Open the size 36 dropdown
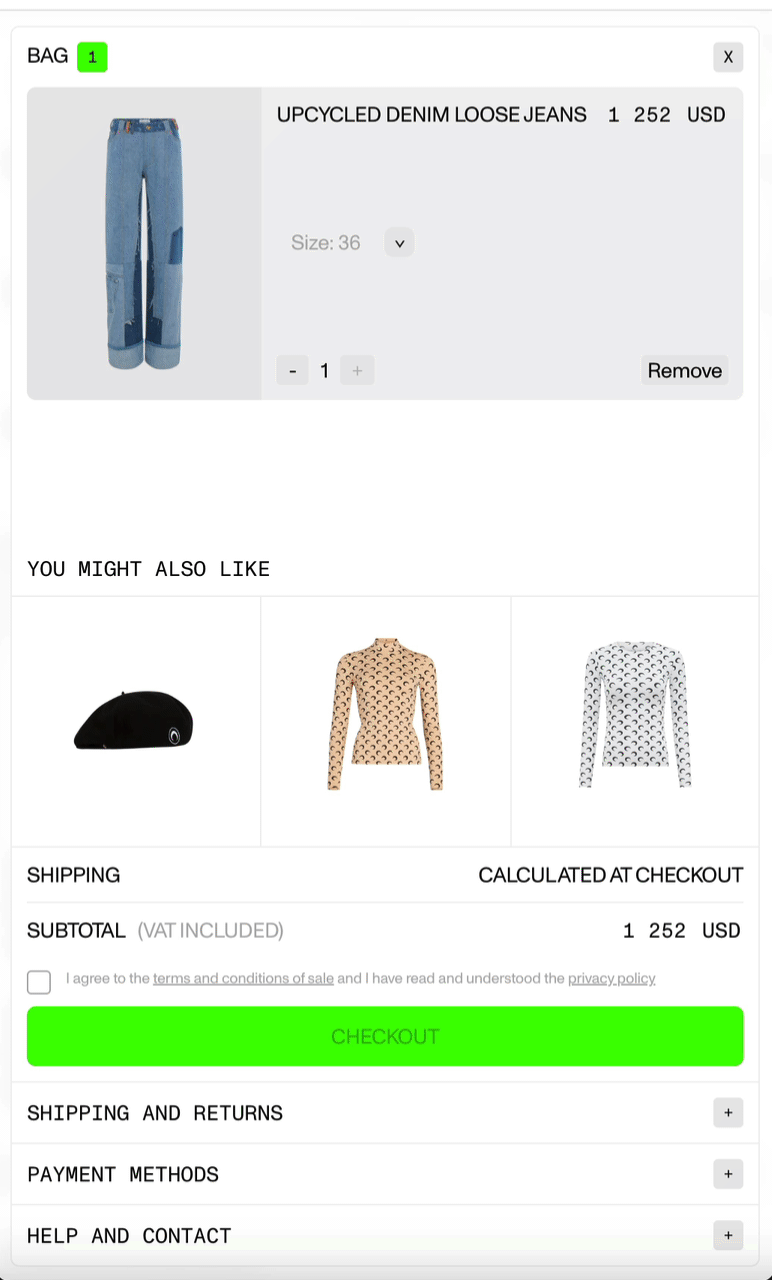 coord(399,243)
